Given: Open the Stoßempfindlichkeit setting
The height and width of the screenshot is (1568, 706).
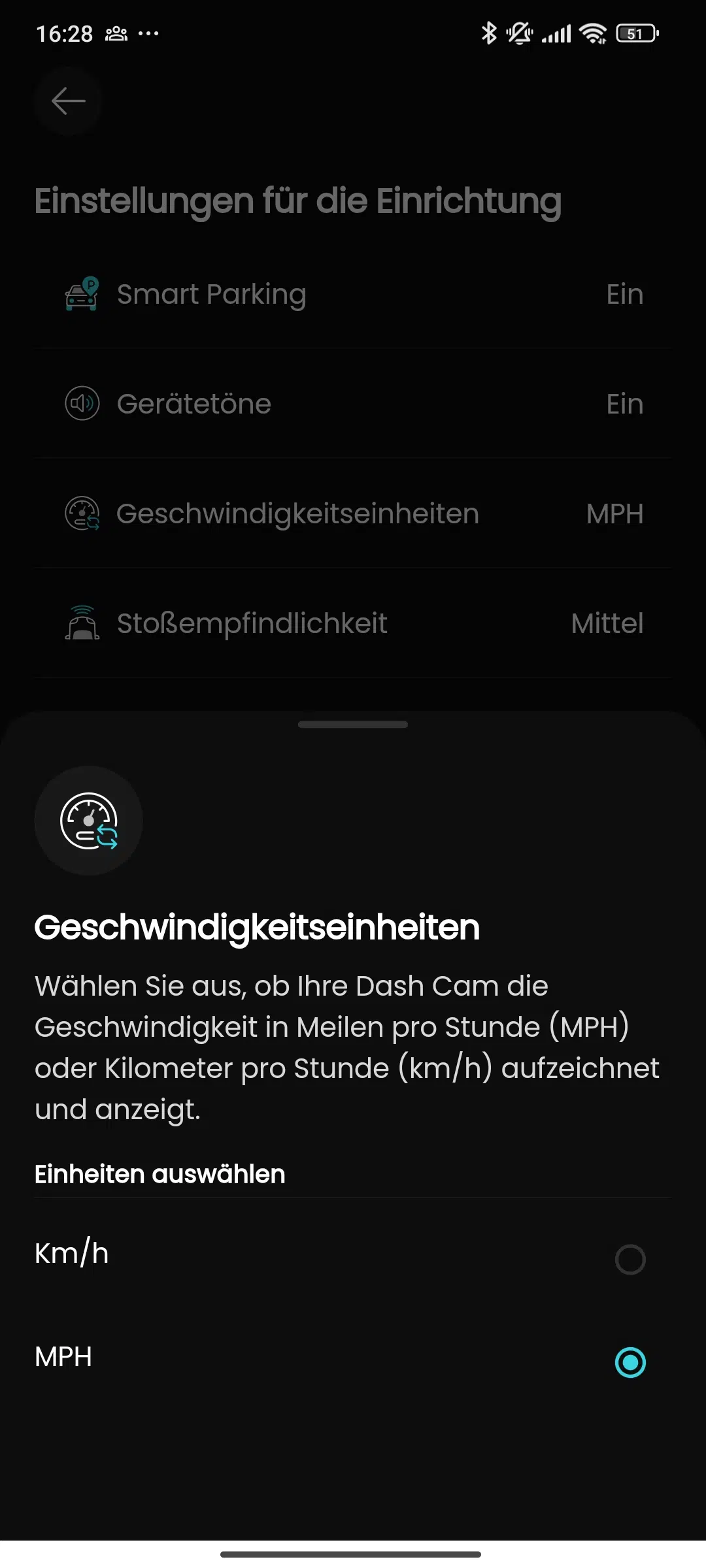Looking at the screenshot, I should click(x=353, y=623).
